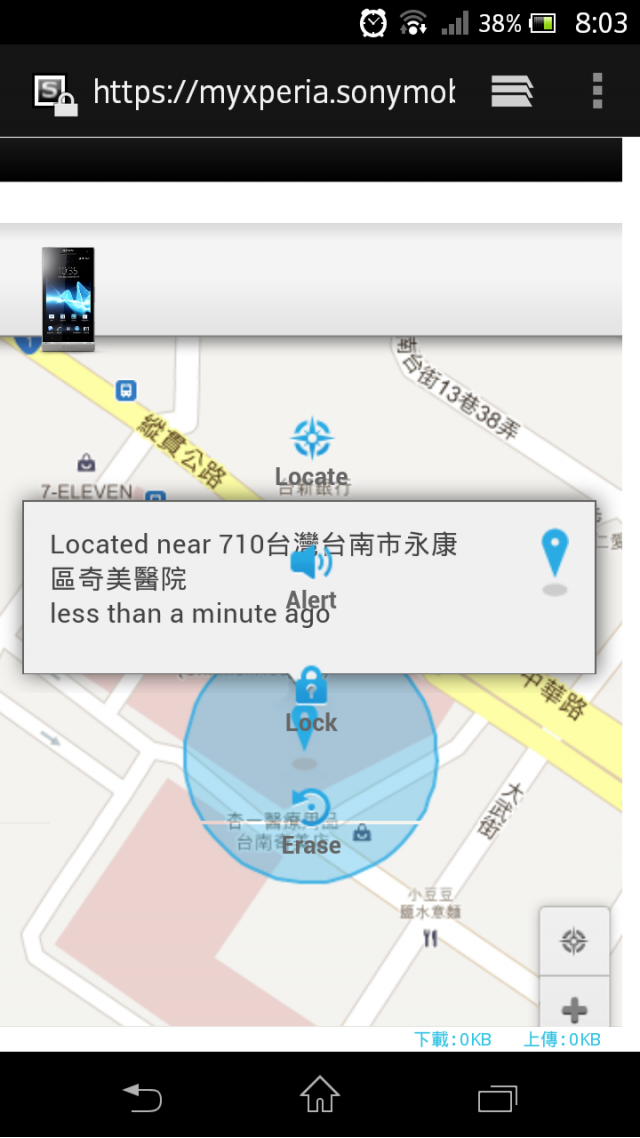Open the browser tabs switcher
Image resolution: width=640 pixels, height=1138 pixels.
512,92
